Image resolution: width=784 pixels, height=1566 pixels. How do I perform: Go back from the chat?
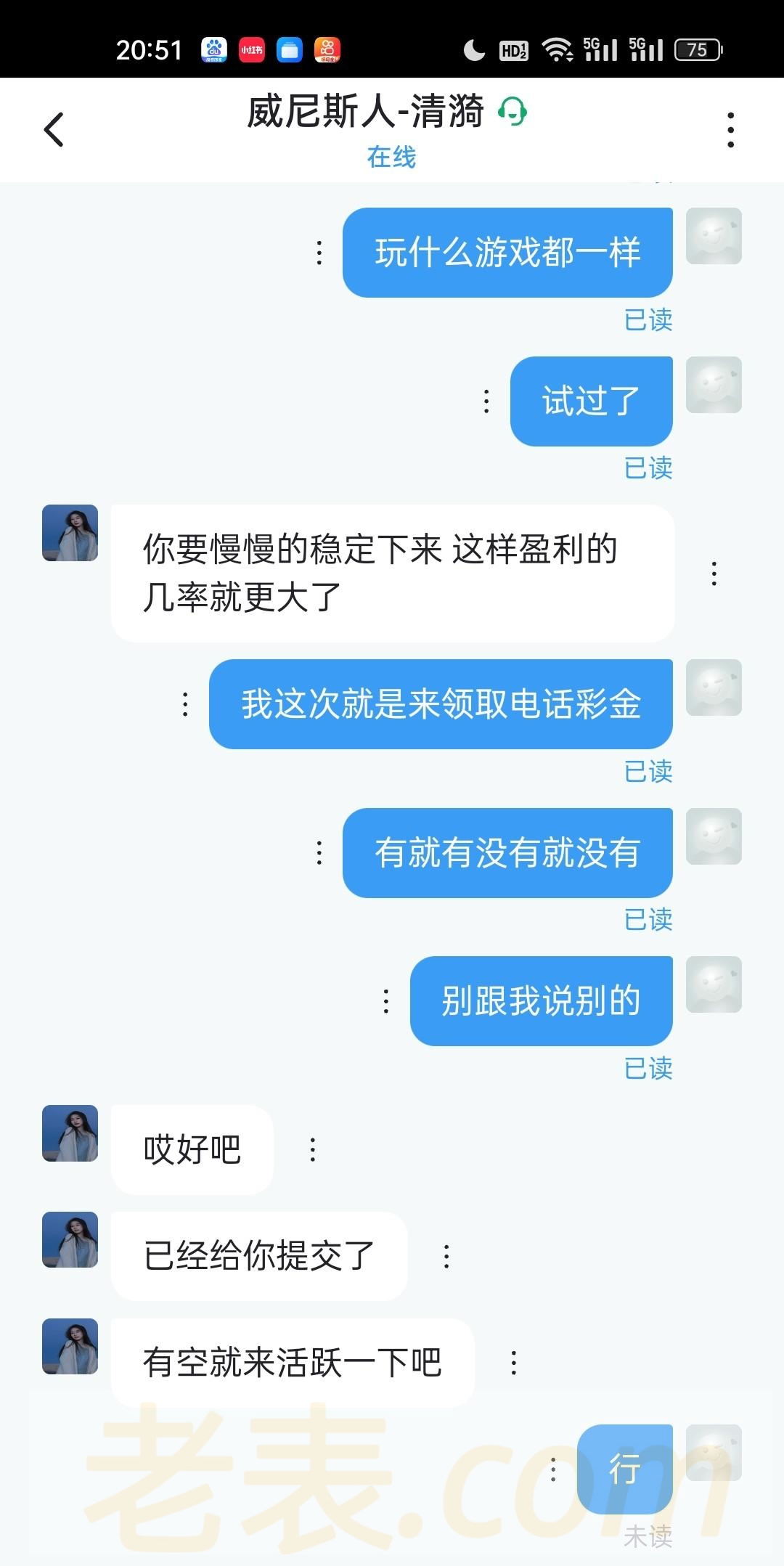(x=54, y=130)
